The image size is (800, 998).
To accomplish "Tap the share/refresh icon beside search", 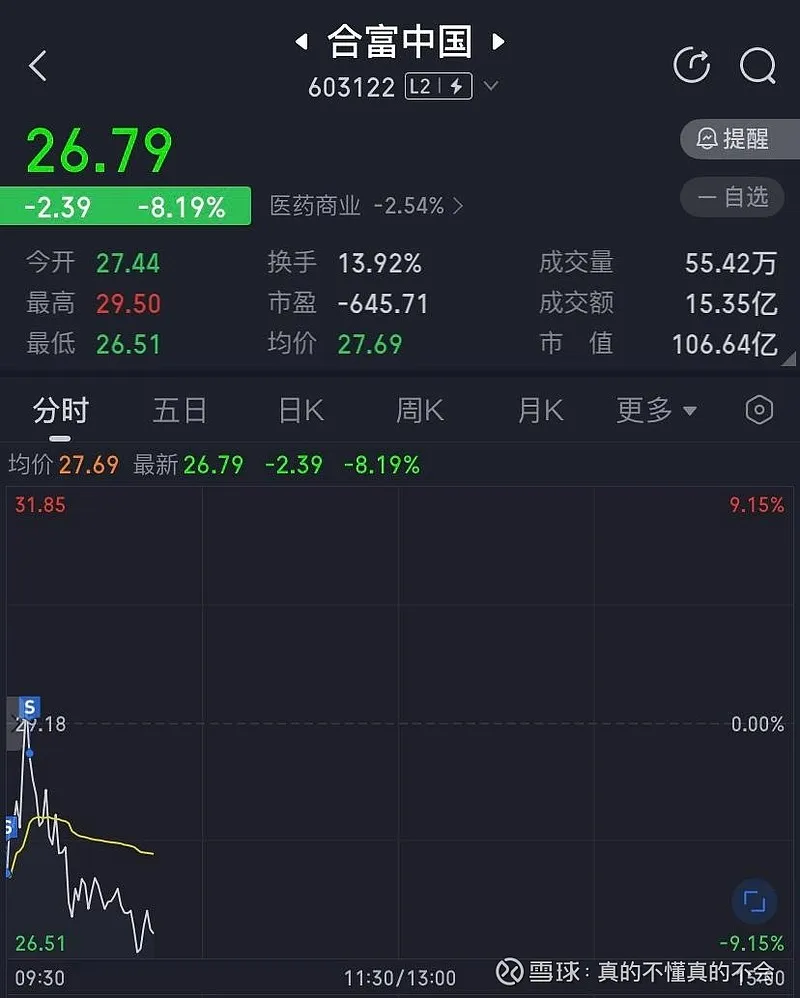I will 692,66.
